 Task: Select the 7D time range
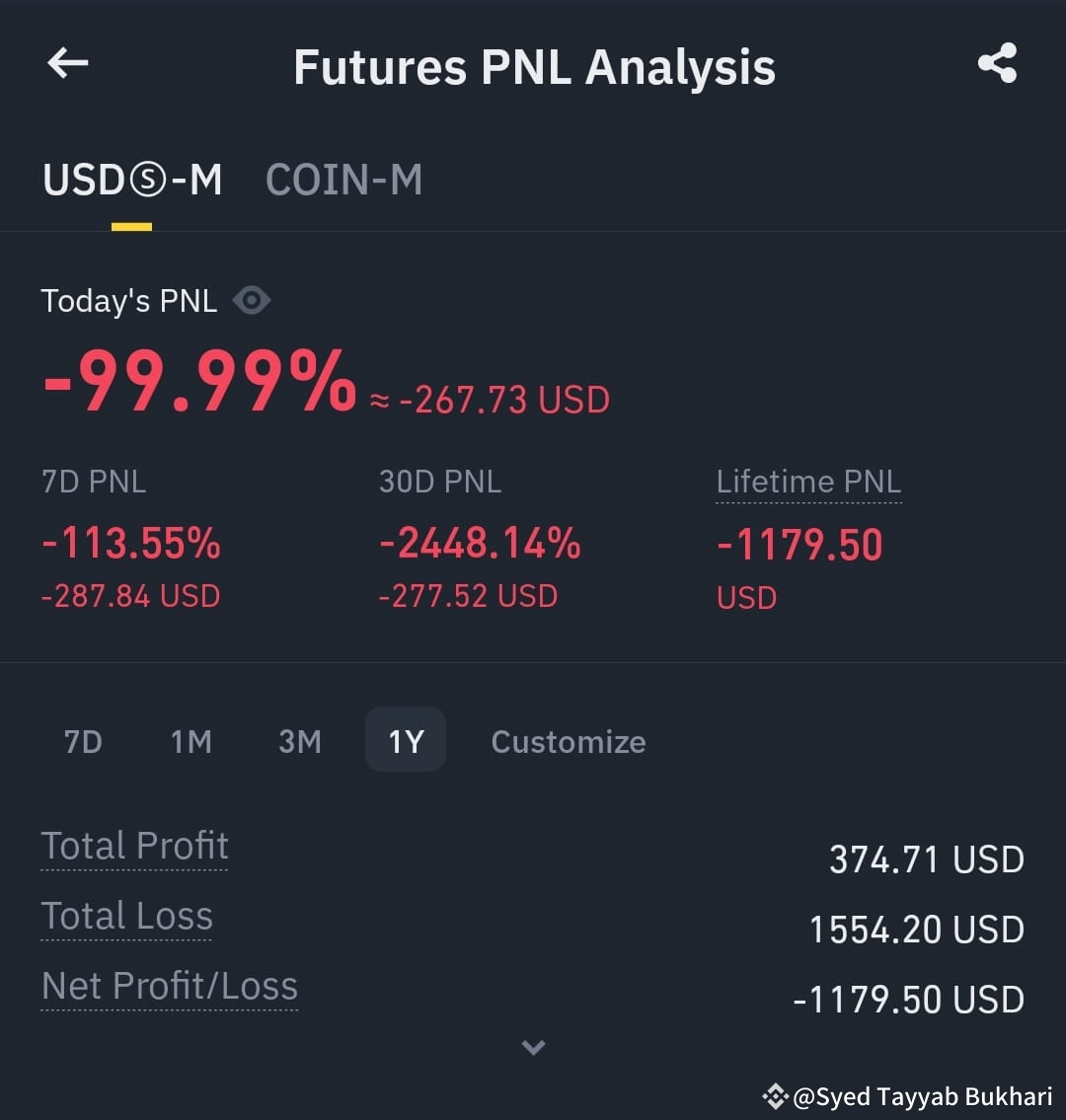pyautogui.click(x=83, y=741)
